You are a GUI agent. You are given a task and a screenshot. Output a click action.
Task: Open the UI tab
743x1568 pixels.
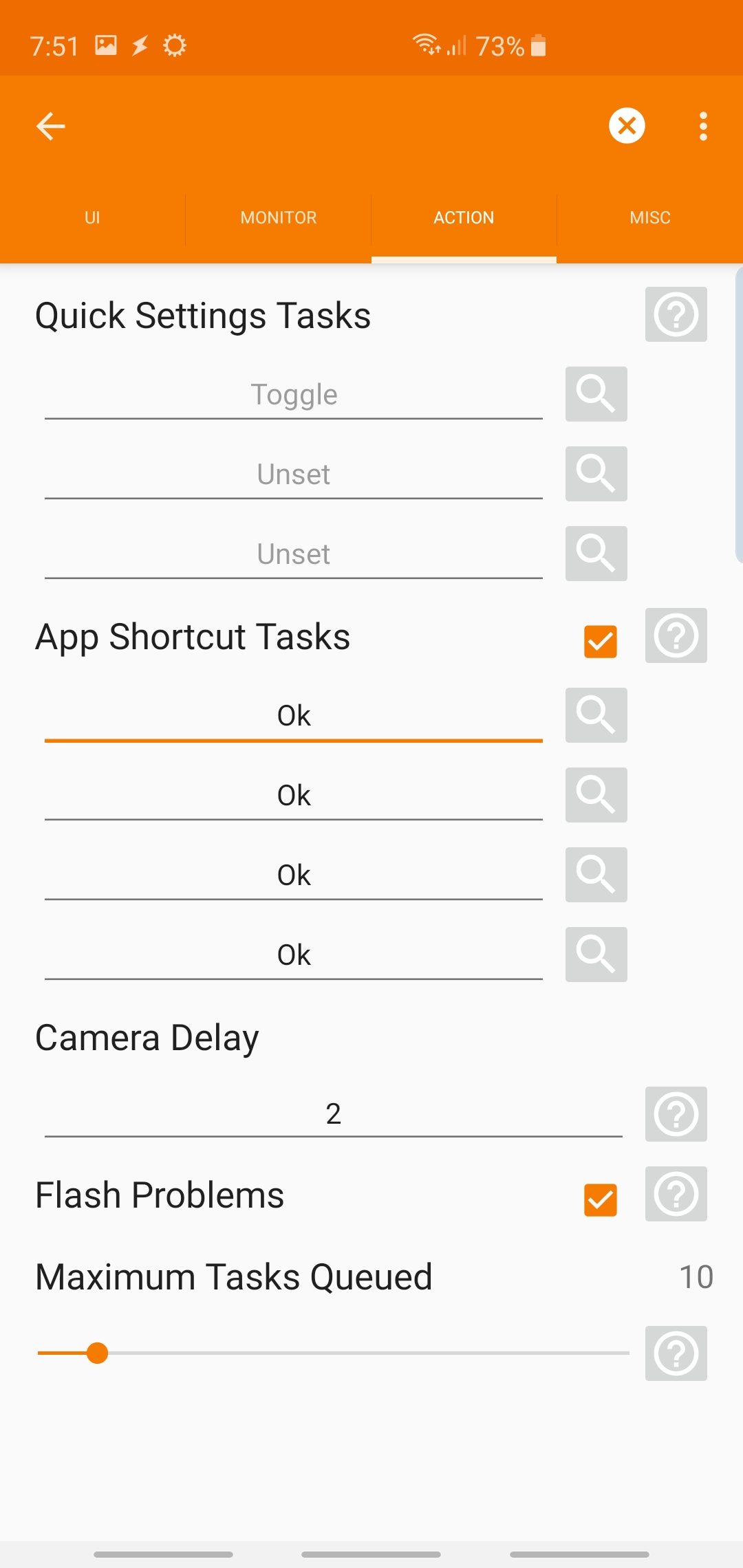pos(91,217)
